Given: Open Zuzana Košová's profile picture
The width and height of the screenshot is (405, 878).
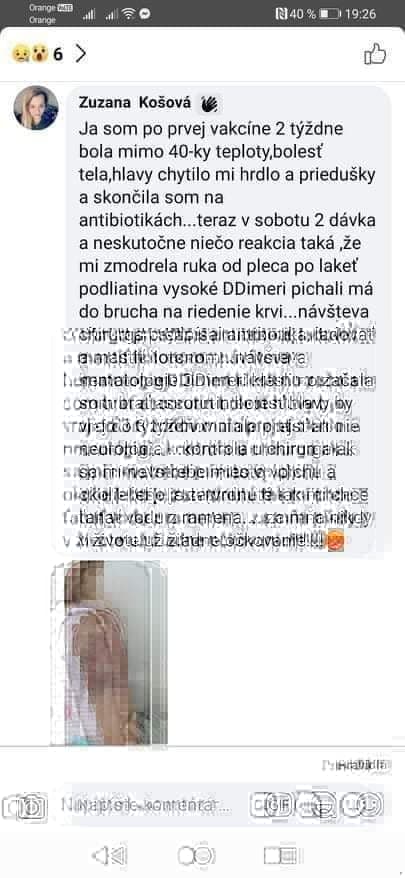Looking at the screenshot, I should coord(36,108).
